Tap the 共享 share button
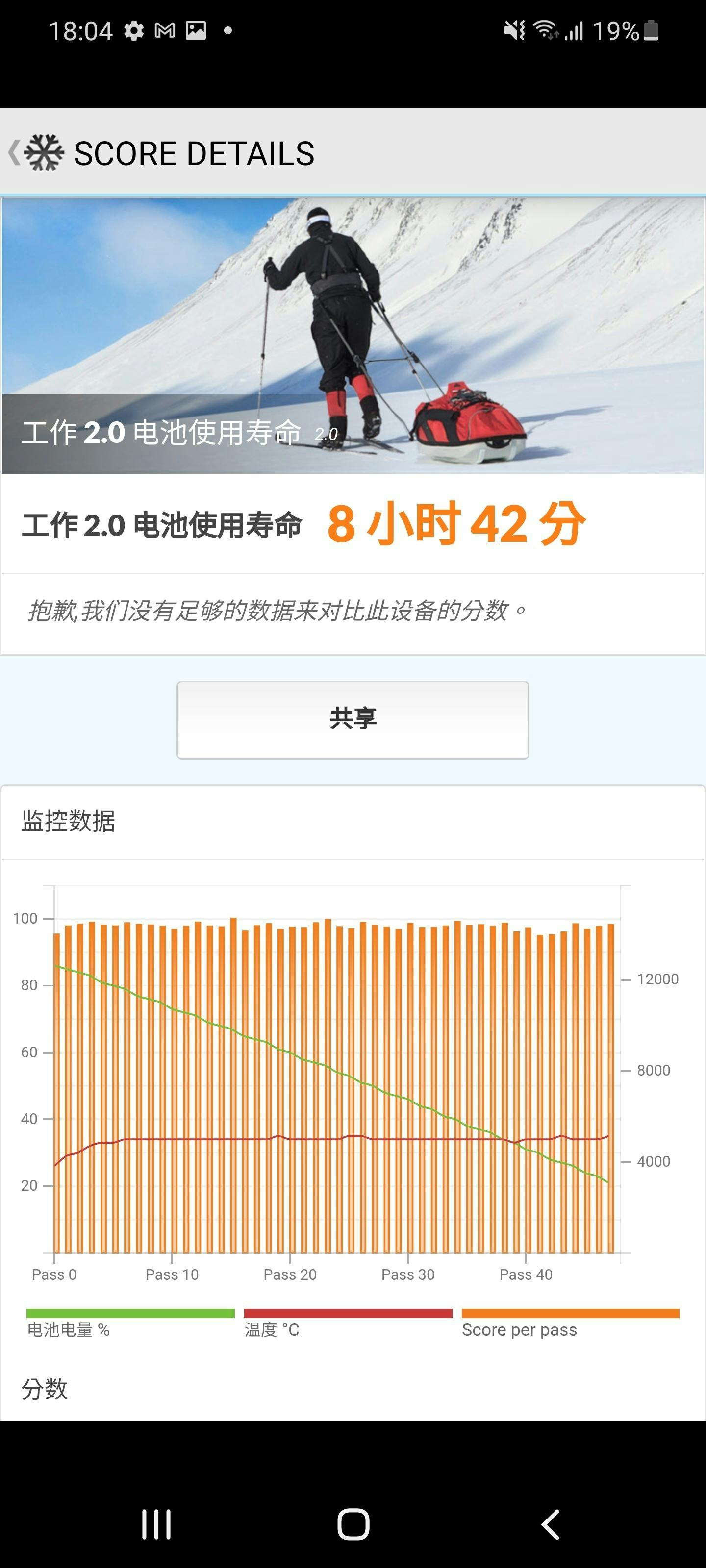The width and height of the screenshot is (706, 1568). pyautogui.click(x=353, y=719)
